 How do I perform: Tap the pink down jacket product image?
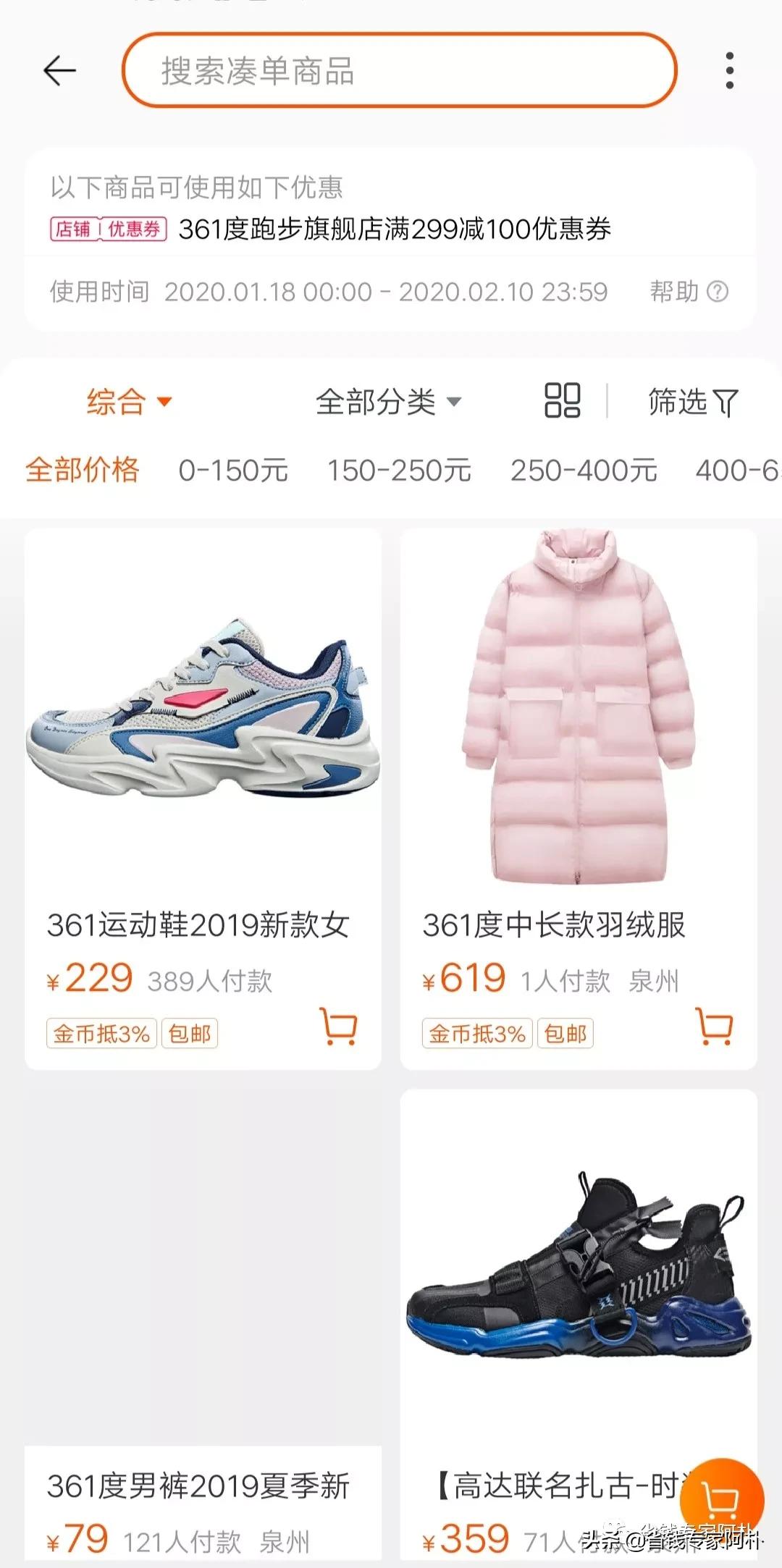tap(579, 713)
